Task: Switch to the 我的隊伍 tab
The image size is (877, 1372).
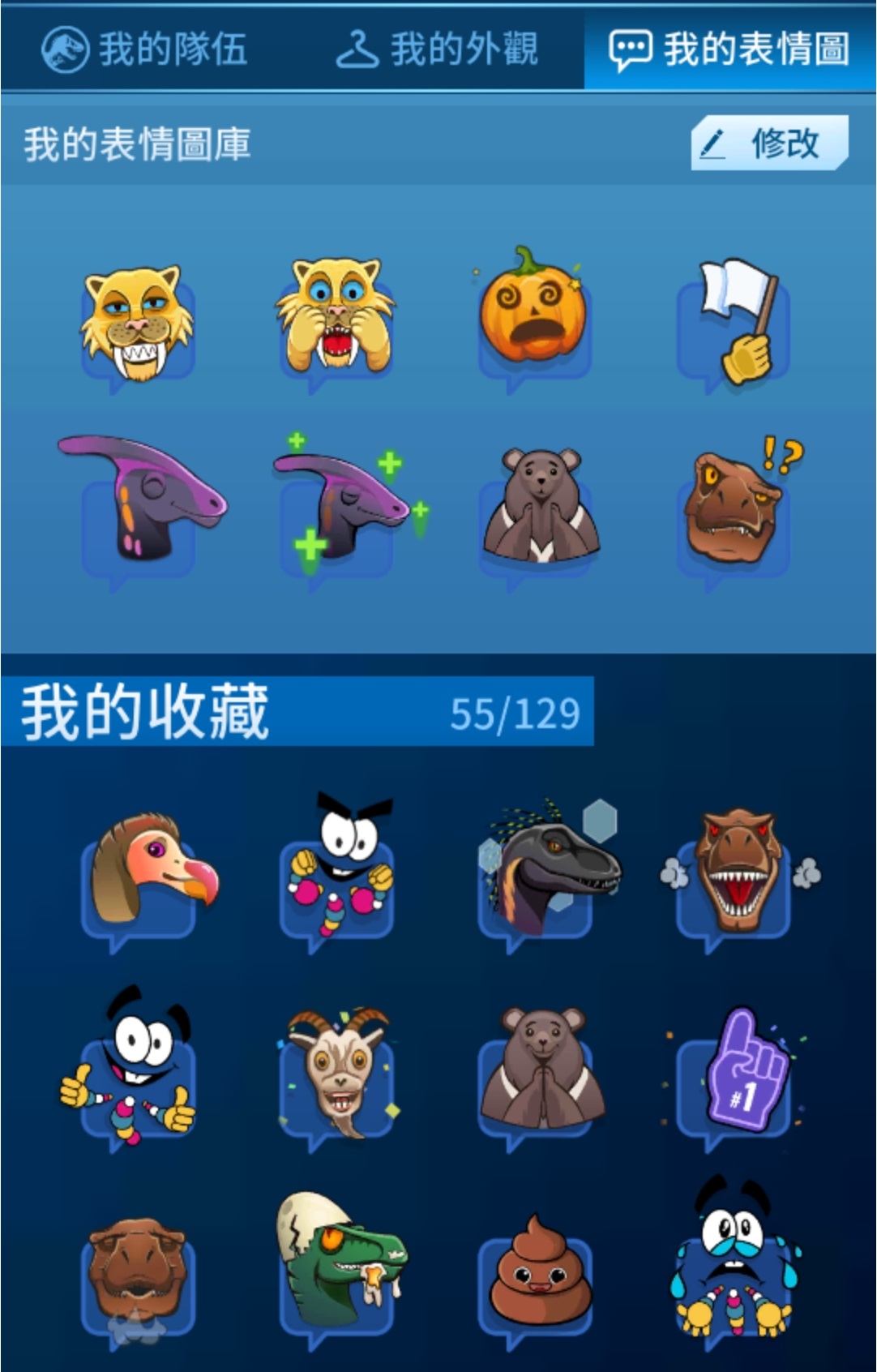Action: point(146,49)
